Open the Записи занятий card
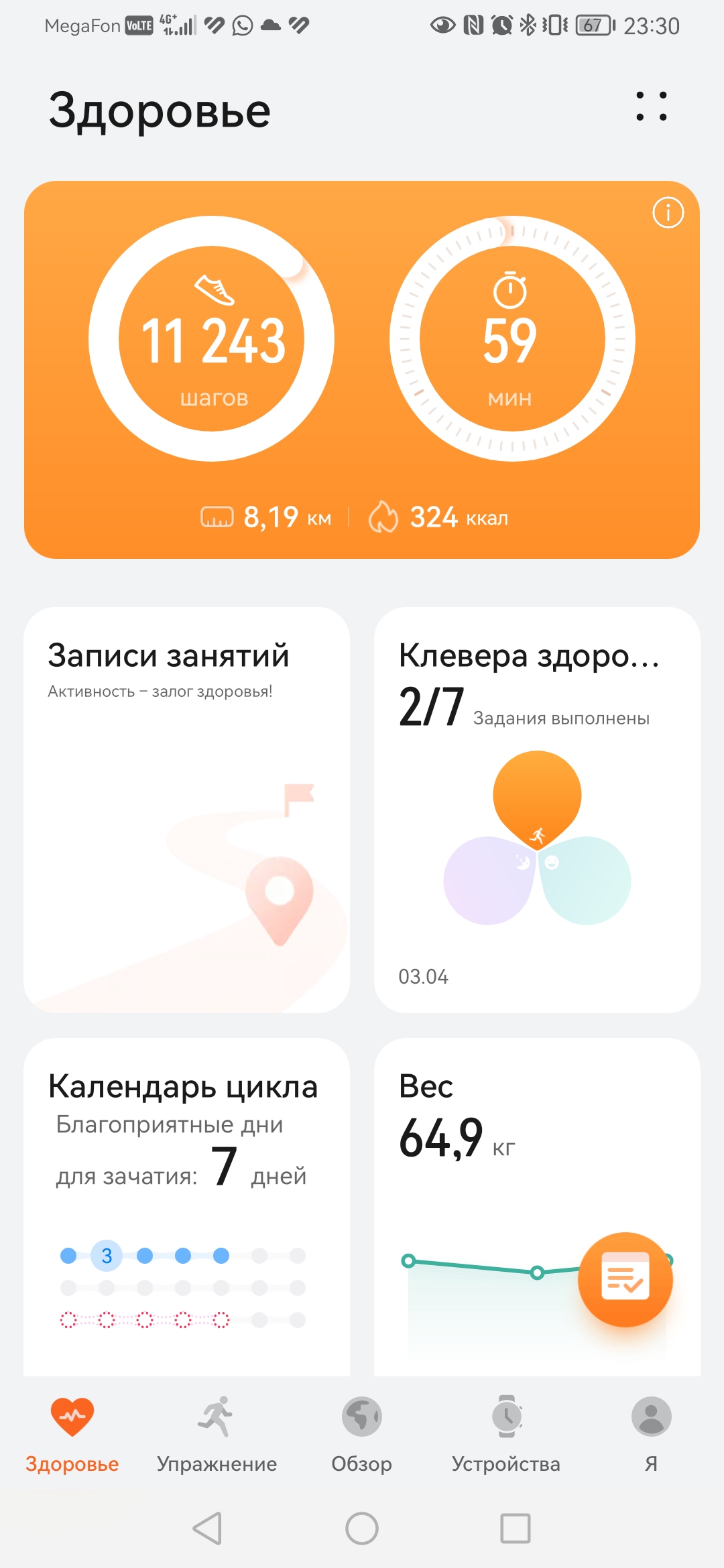Viewport: 724px width, 1568px height. [186, 809]
